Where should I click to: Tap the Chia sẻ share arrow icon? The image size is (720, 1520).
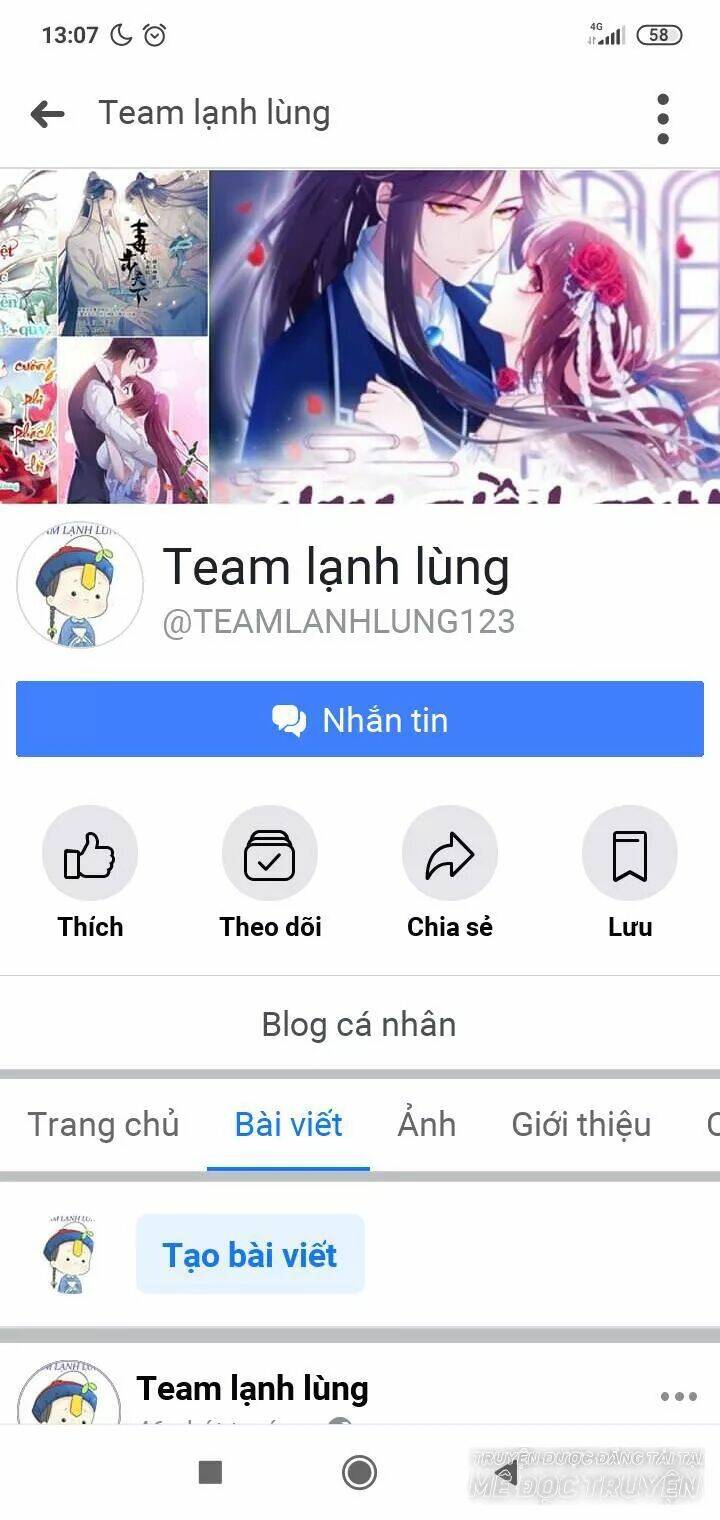450,852
